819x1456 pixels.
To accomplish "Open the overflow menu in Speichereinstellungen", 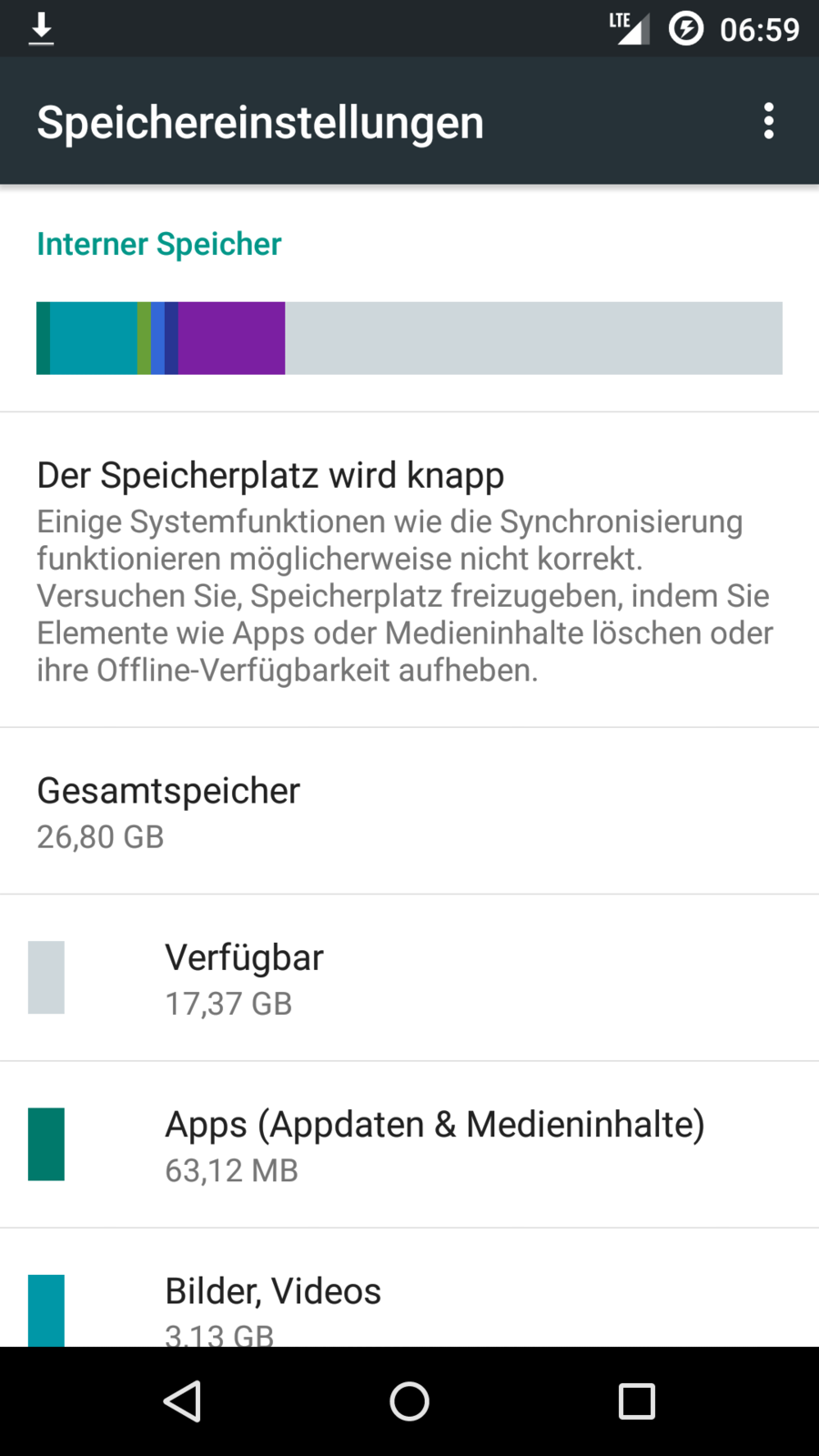I will point(769,121).
